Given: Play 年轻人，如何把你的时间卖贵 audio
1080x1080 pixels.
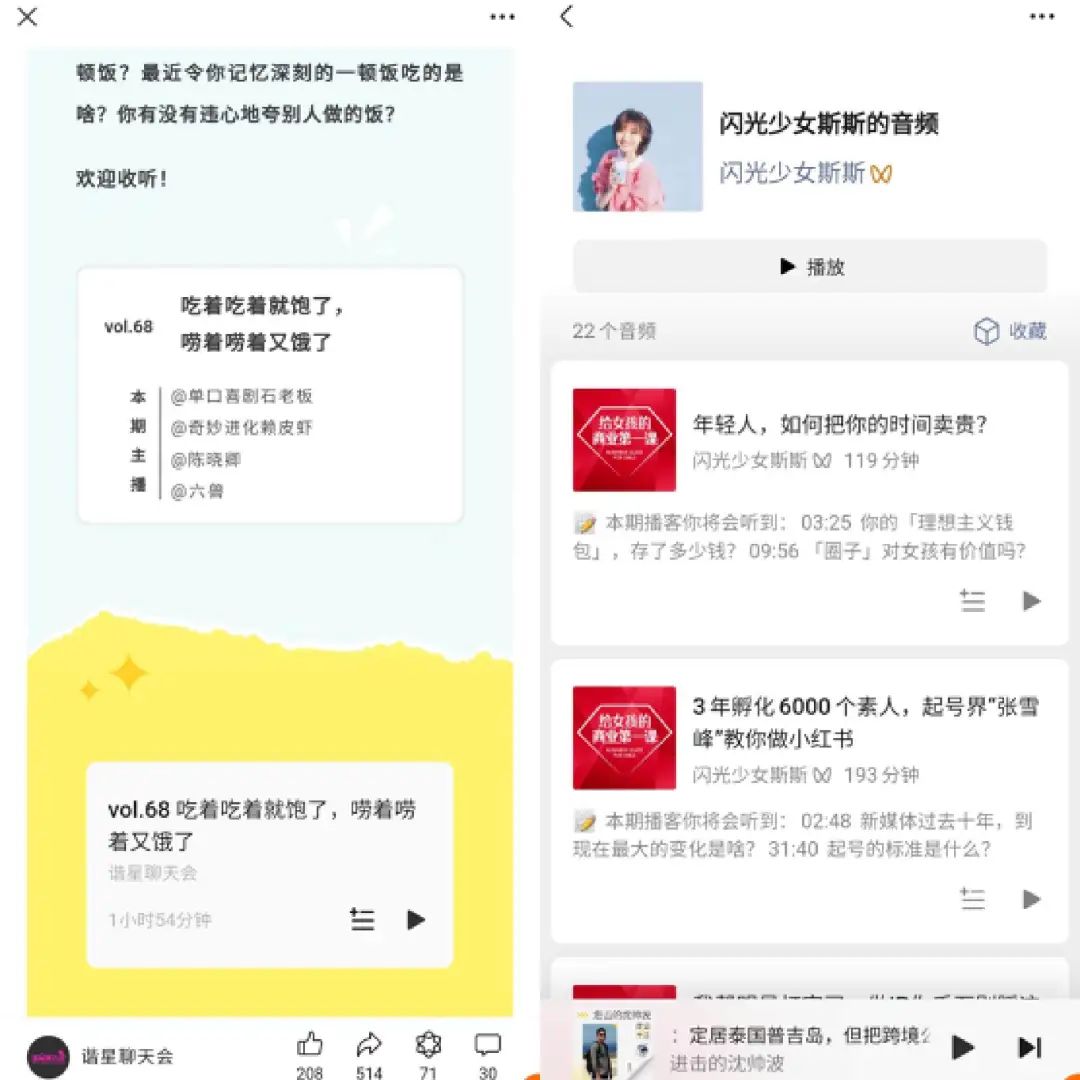Looking at the screenshot, I should click(1031, 601).
